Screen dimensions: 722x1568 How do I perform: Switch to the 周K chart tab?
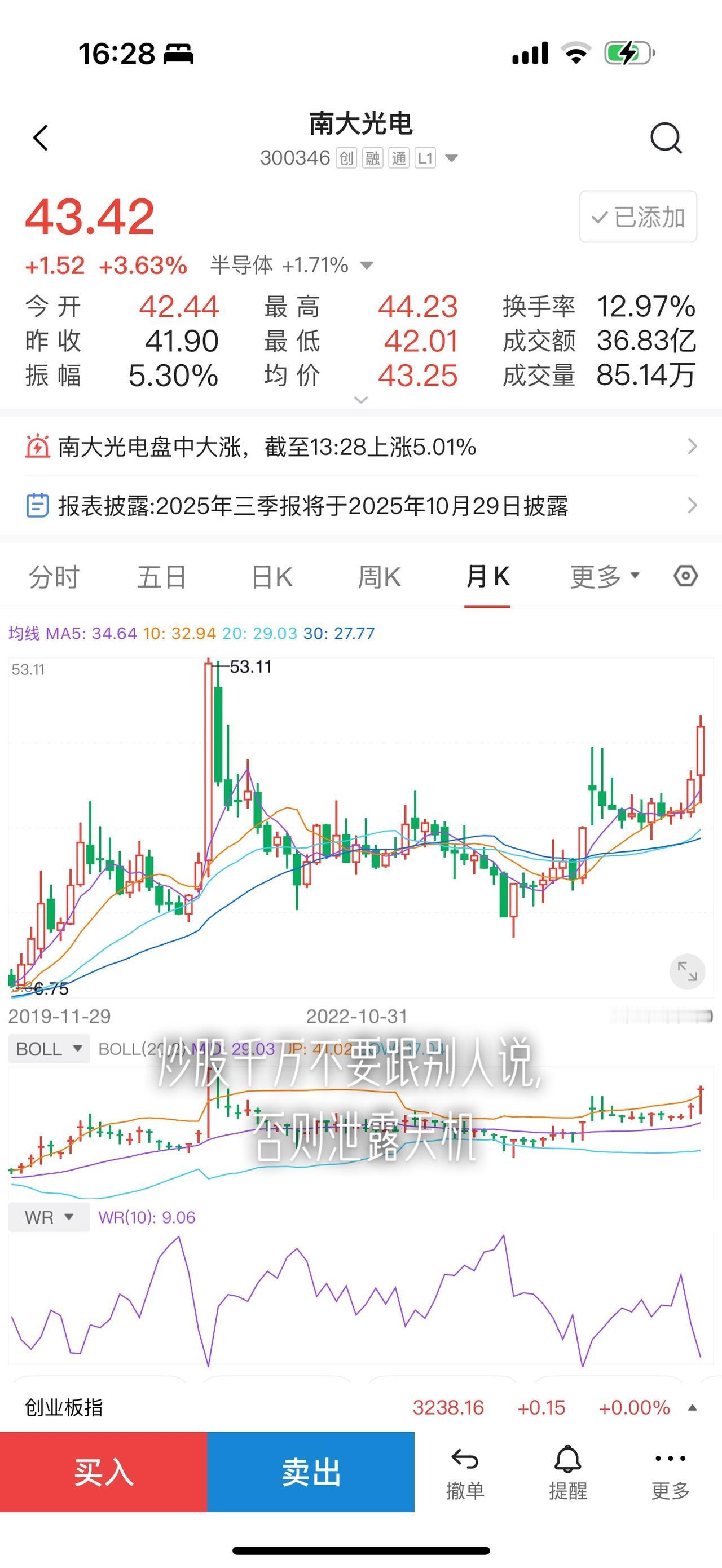[x=380, y=576]
